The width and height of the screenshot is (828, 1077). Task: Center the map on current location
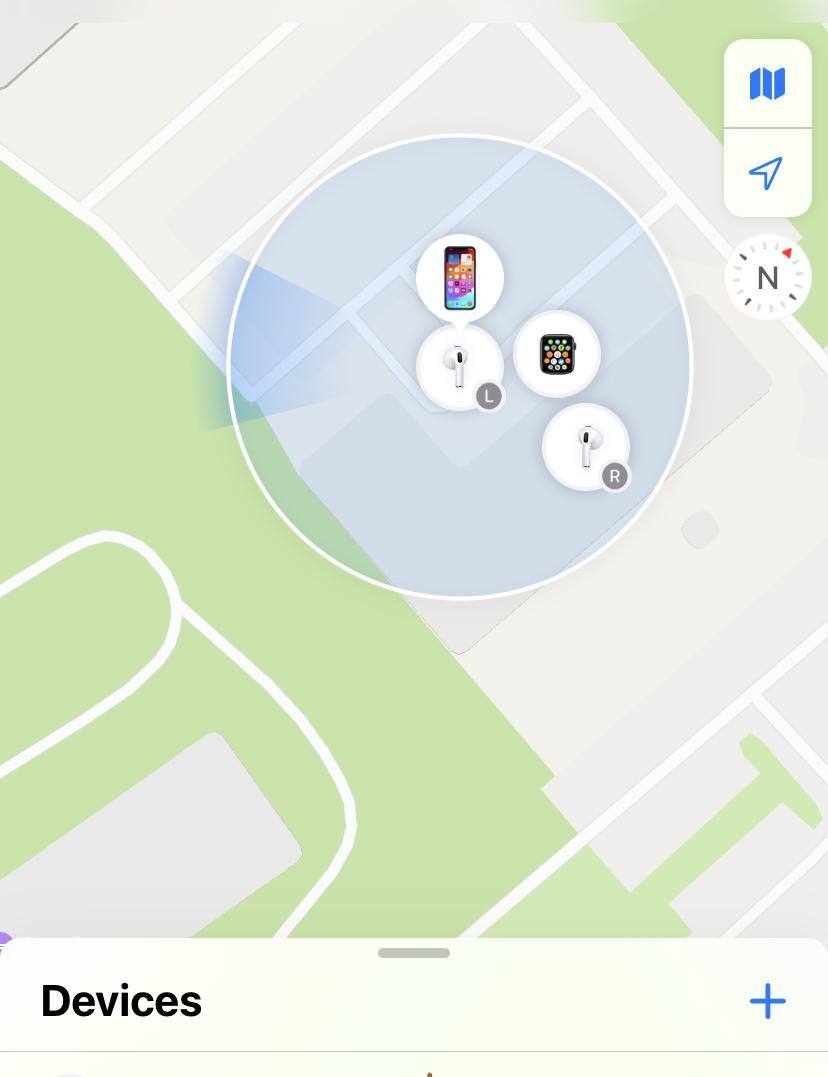point(767,173)
